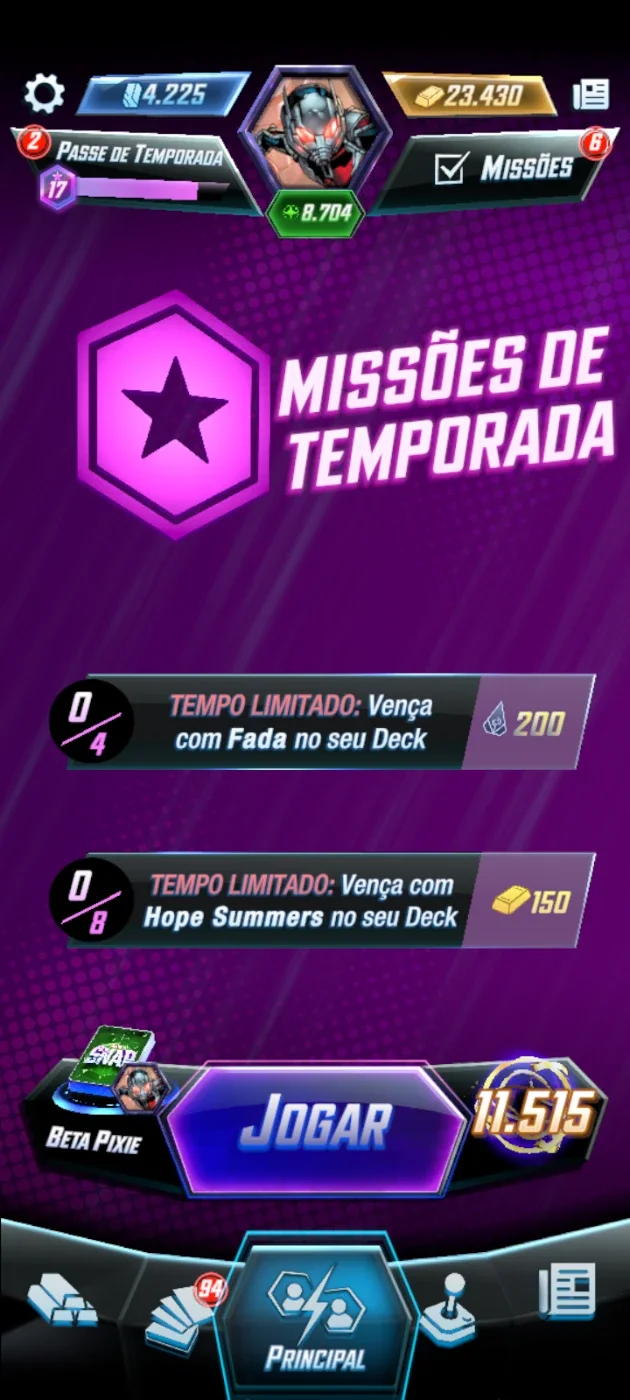Tap the 23.430 gold balance
630x1400 pixels.
click(x=469, y=95)
